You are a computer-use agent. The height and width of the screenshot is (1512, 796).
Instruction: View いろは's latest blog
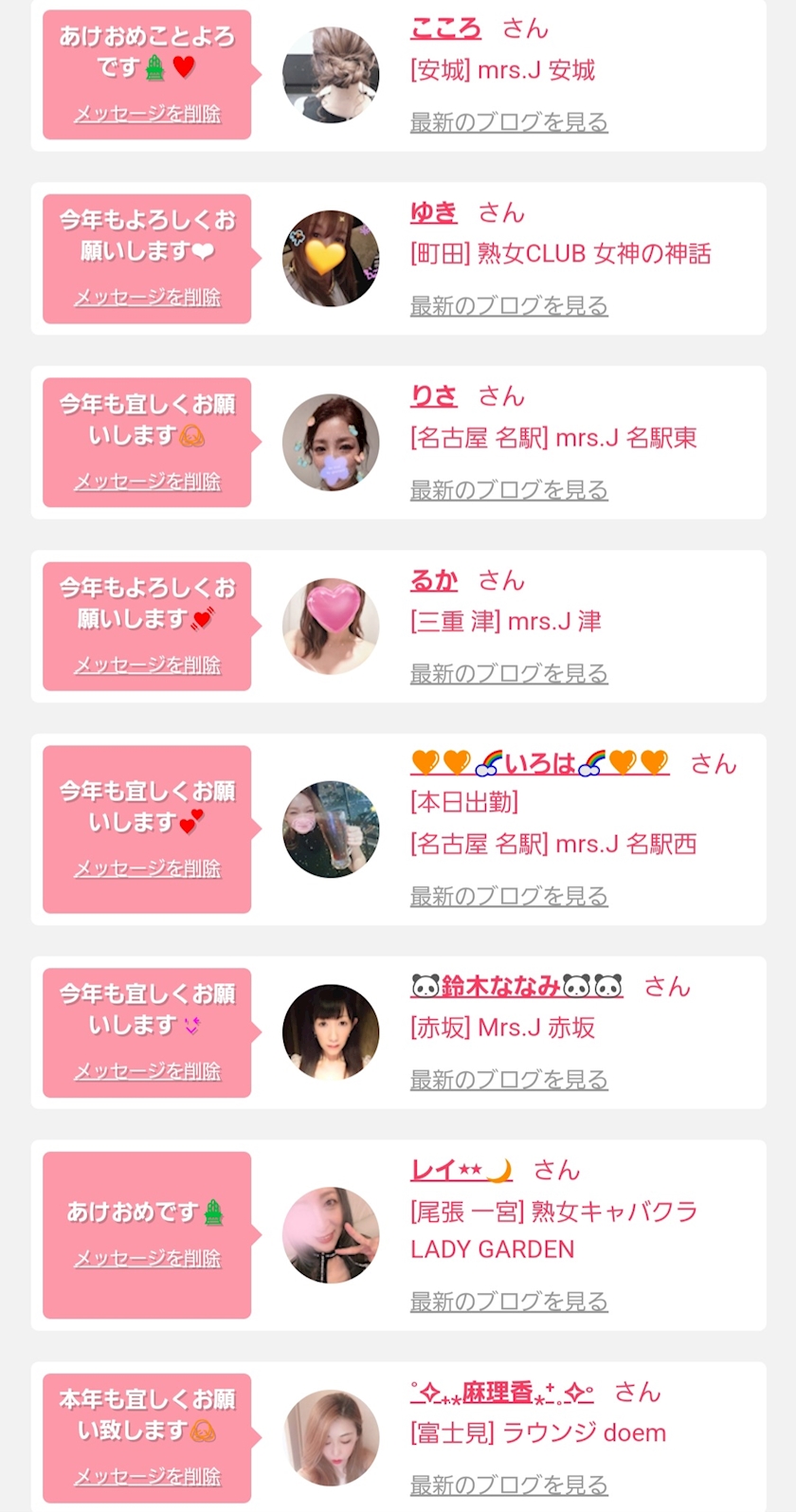pyautogui.click(x=509, y=895)
